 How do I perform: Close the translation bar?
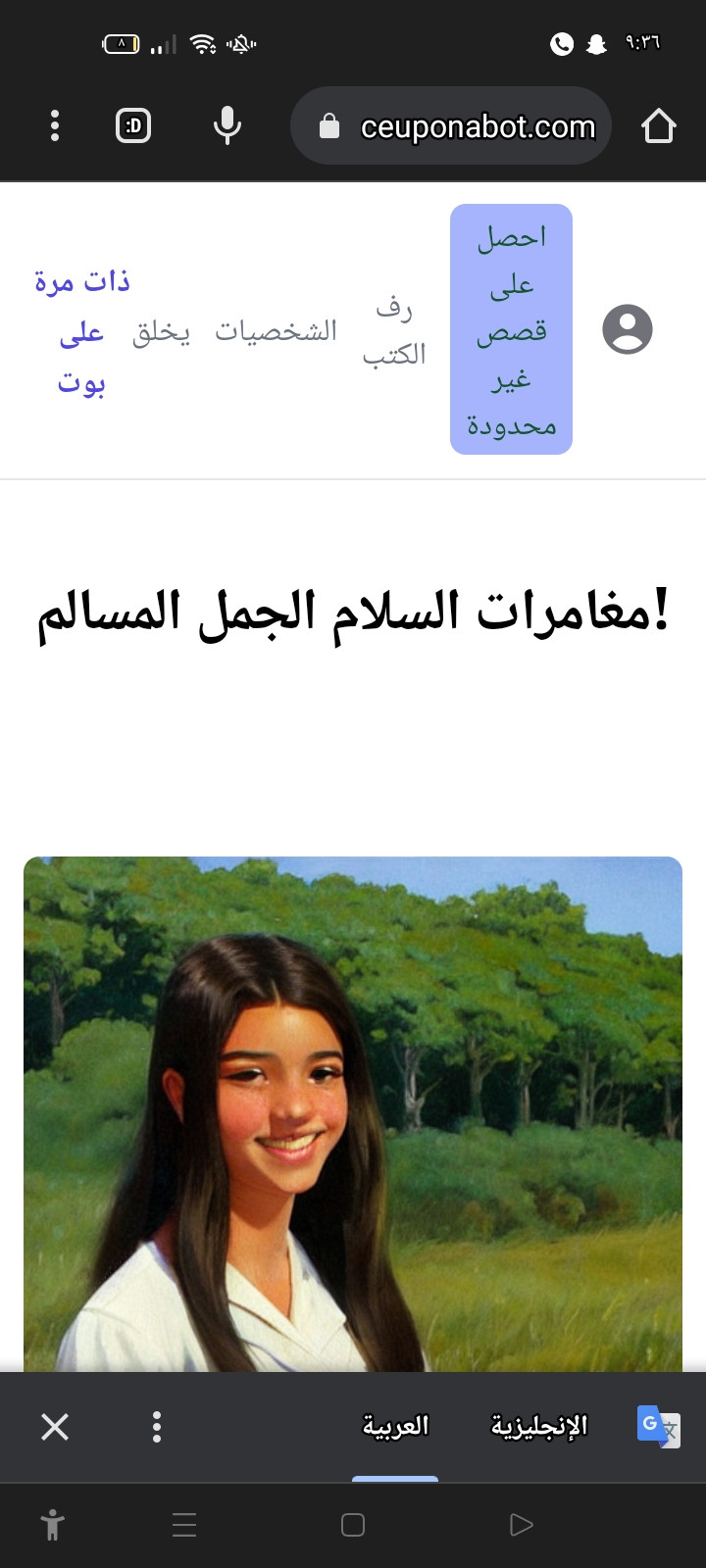pos(55,1426)
